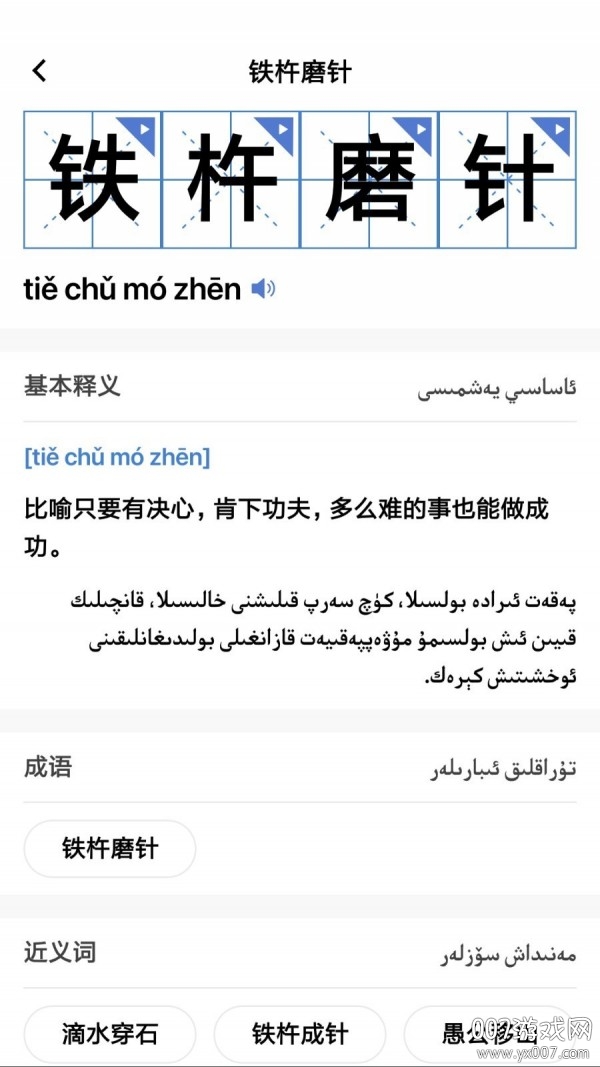Play stroke animation for the character 磨
Screen dimensions: 600x1067
click(419, 129)
